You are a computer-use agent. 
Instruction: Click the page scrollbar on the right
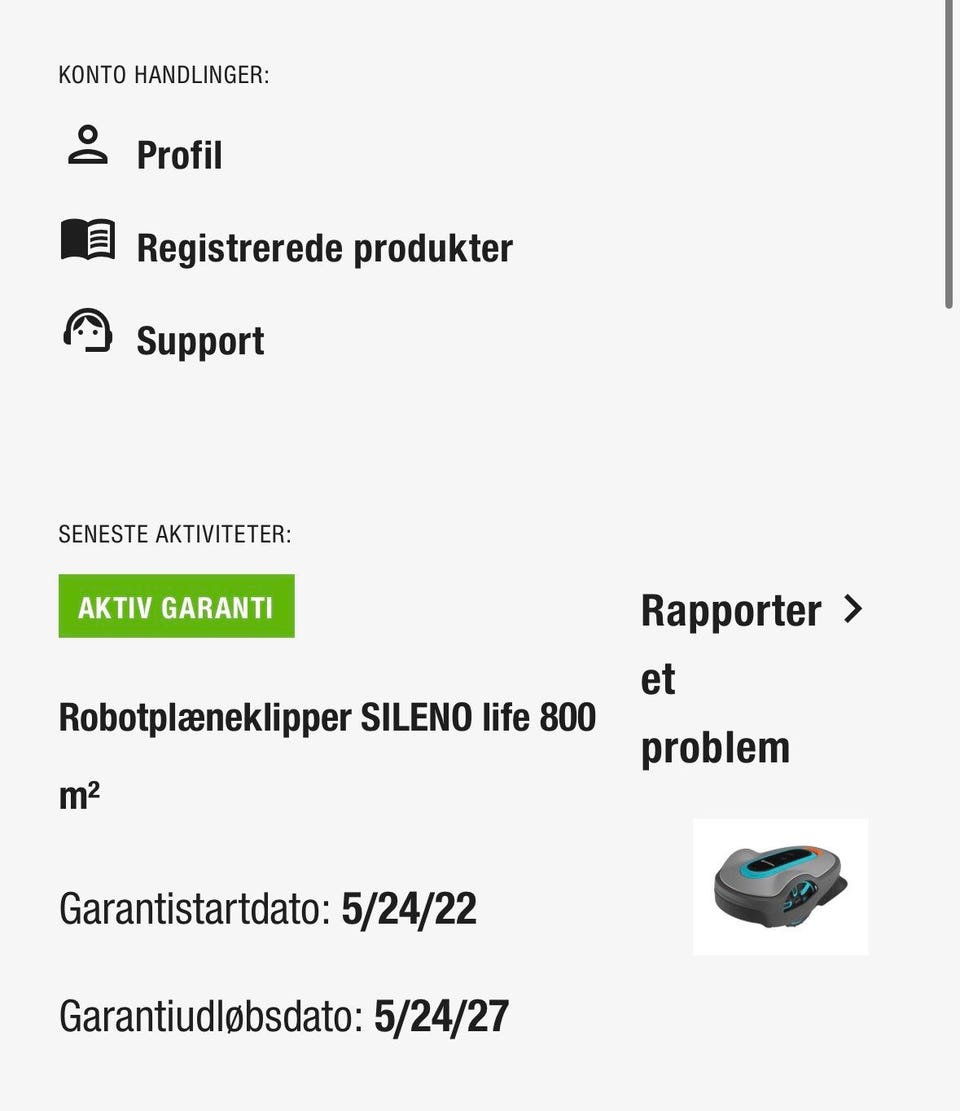pyautogui.click(x=951, y=150)
